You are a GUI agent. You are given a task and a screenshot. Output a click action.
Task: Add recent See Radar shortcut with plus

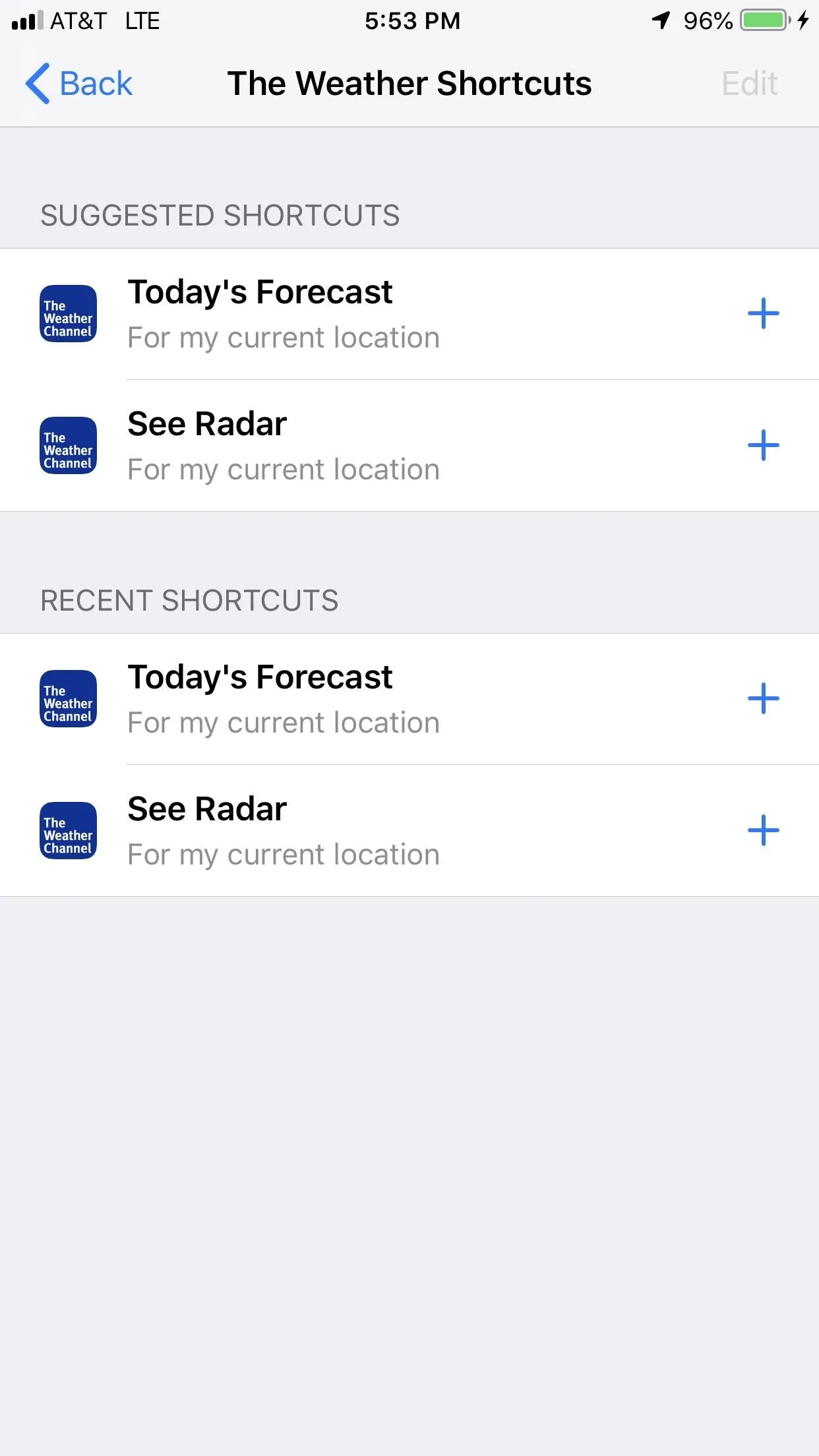click(763, 830)
